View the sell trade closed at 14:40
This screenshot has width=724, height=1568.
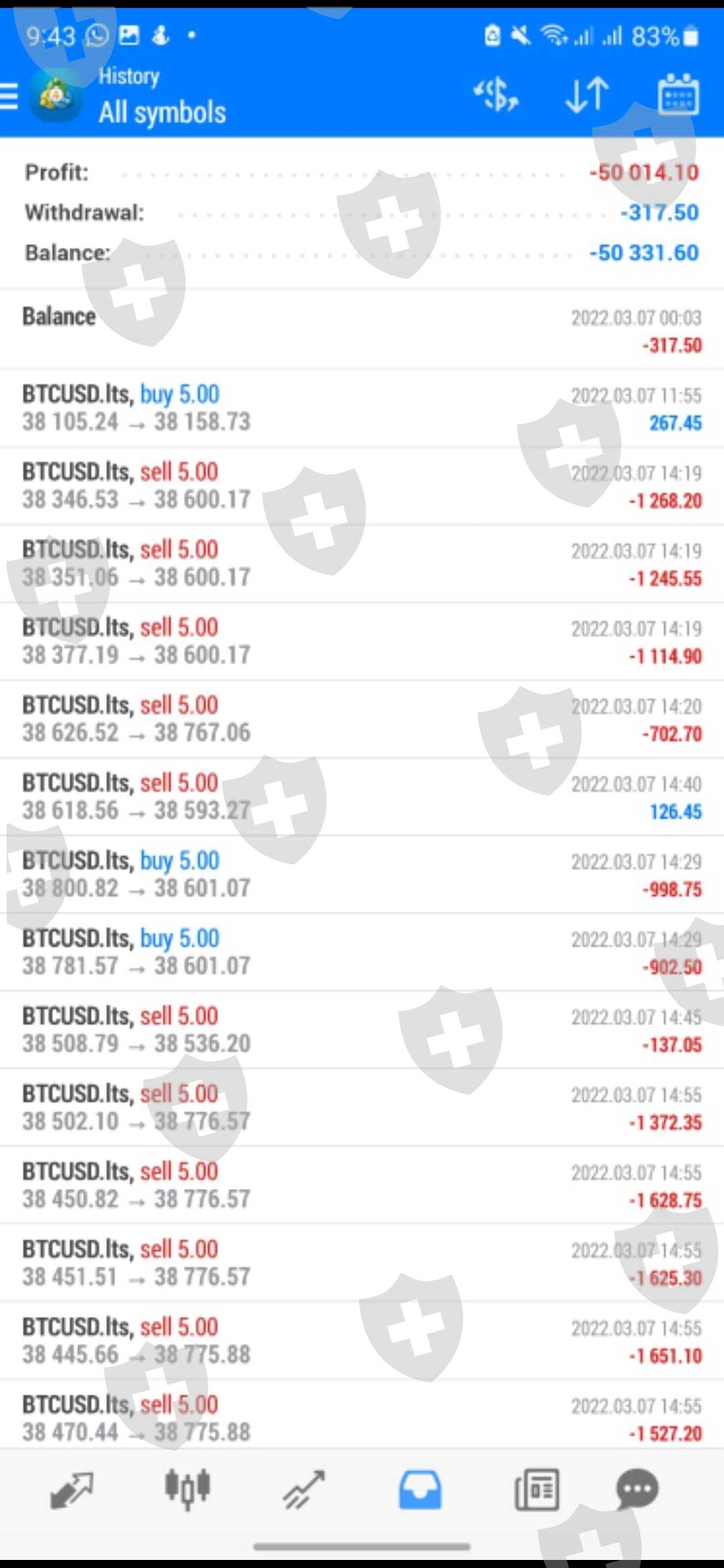click(362, 797)
